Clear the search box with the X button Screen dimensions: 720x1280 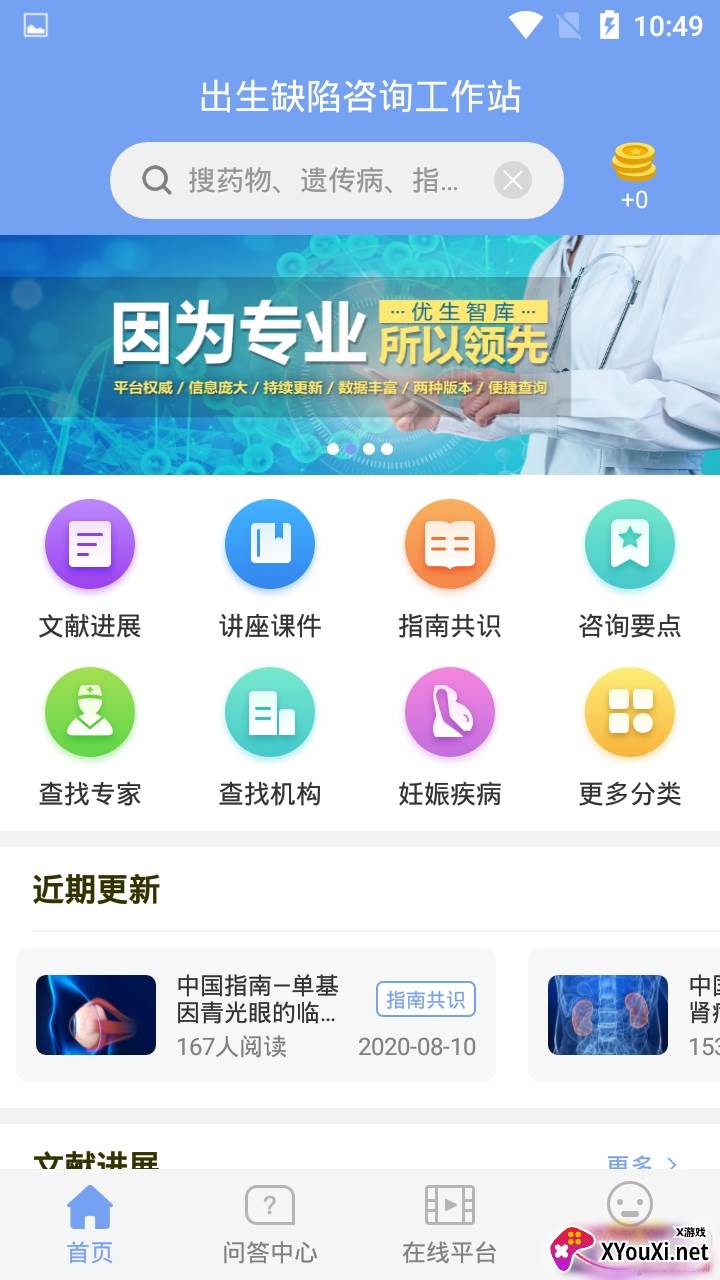click(512, 181)
